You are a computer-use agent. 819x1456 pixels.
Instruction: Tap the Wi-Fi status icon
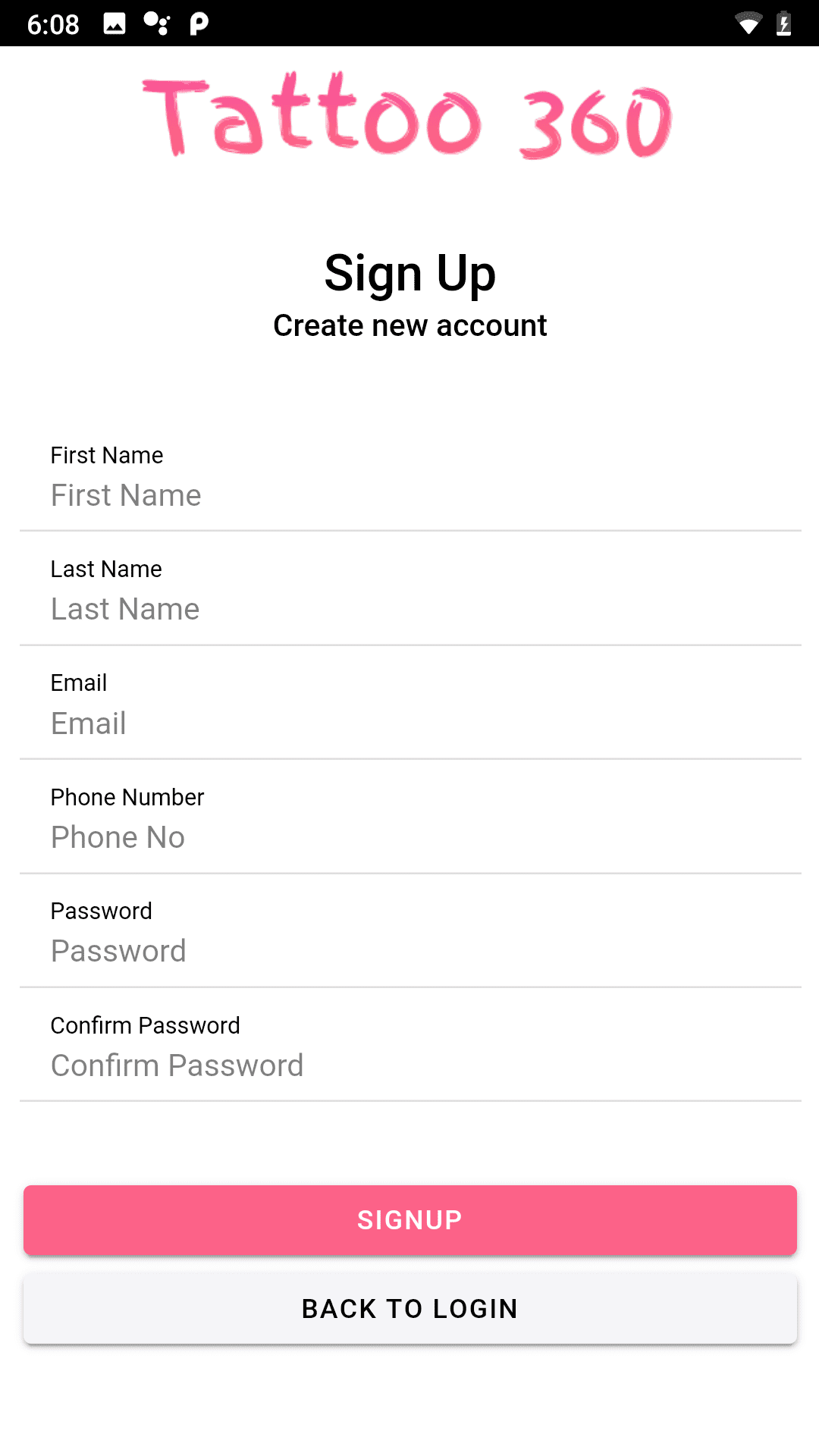749,23
